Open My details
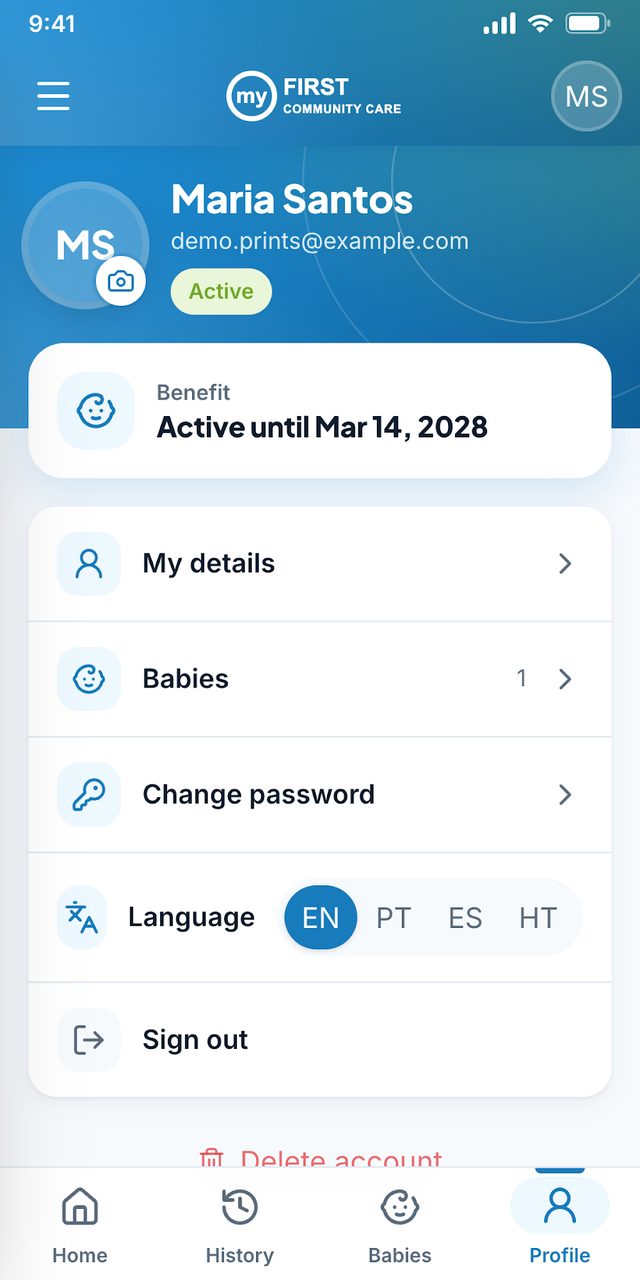This screenshot has width=640, height=1280. (x=320, y=564)
